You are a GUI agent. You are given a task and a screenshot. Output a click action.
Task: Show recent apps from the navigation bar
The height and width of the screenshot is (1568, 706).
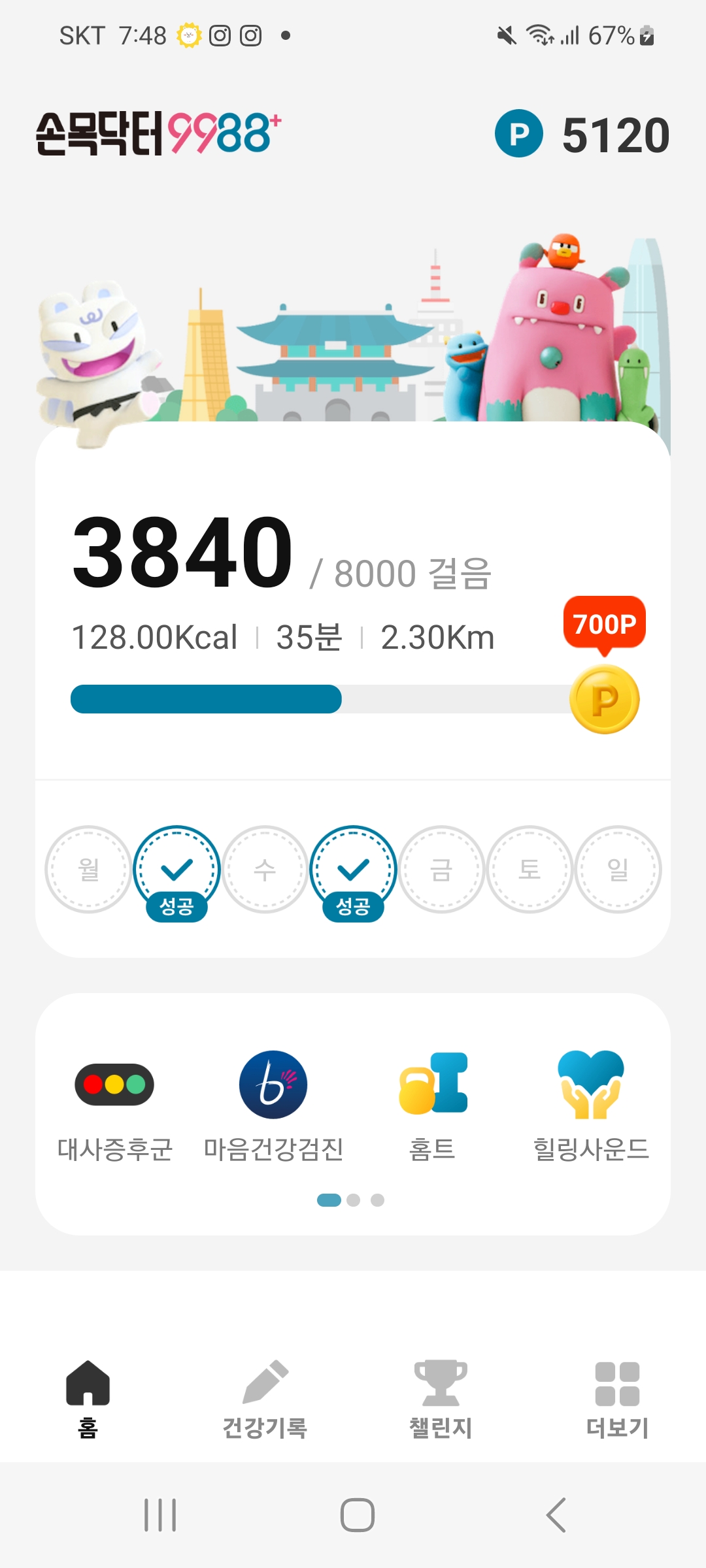pyautogui.click(x=160, y=1514)
